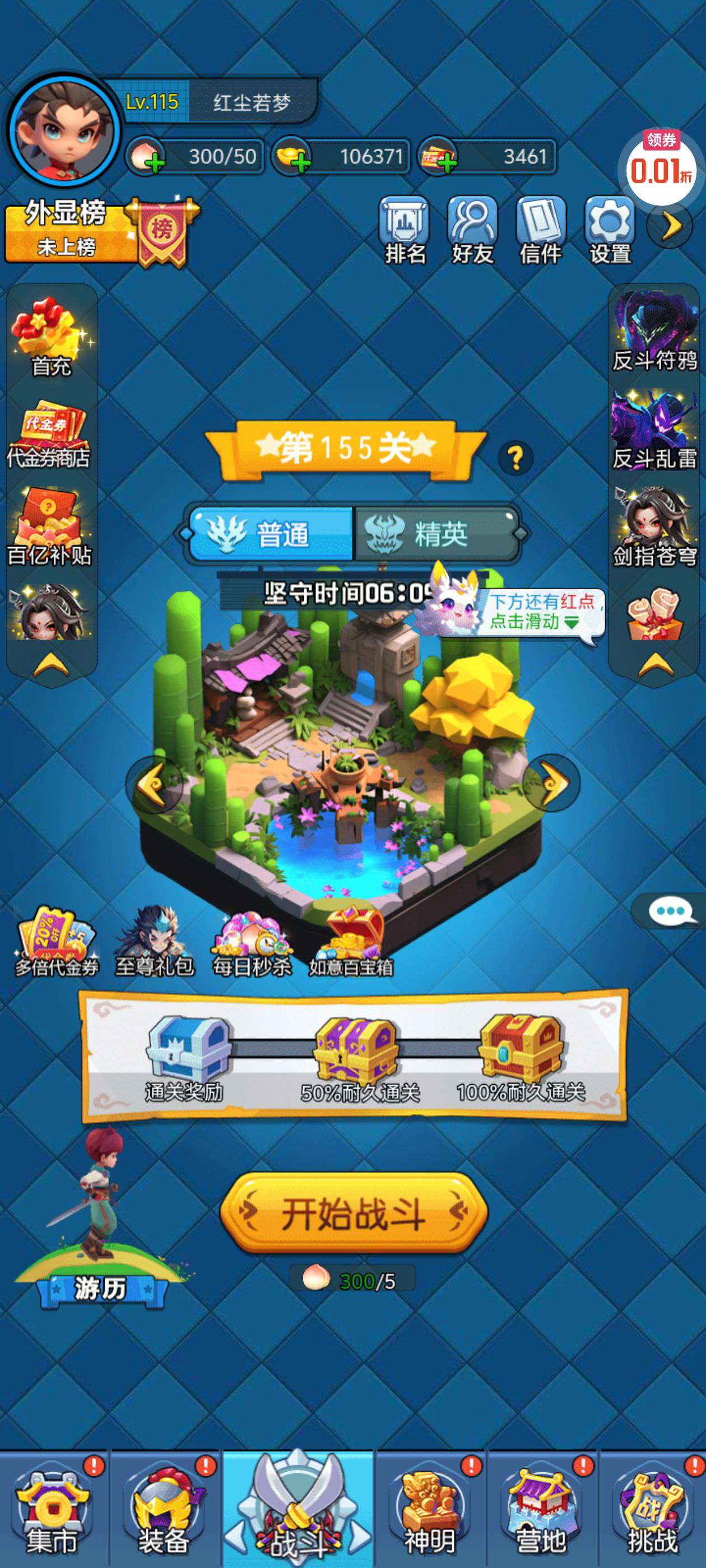Open the 代金券商店 voucher shop
Image resolution: width=706 pixels, height=1568 pixels.
[x=49, y=435]
